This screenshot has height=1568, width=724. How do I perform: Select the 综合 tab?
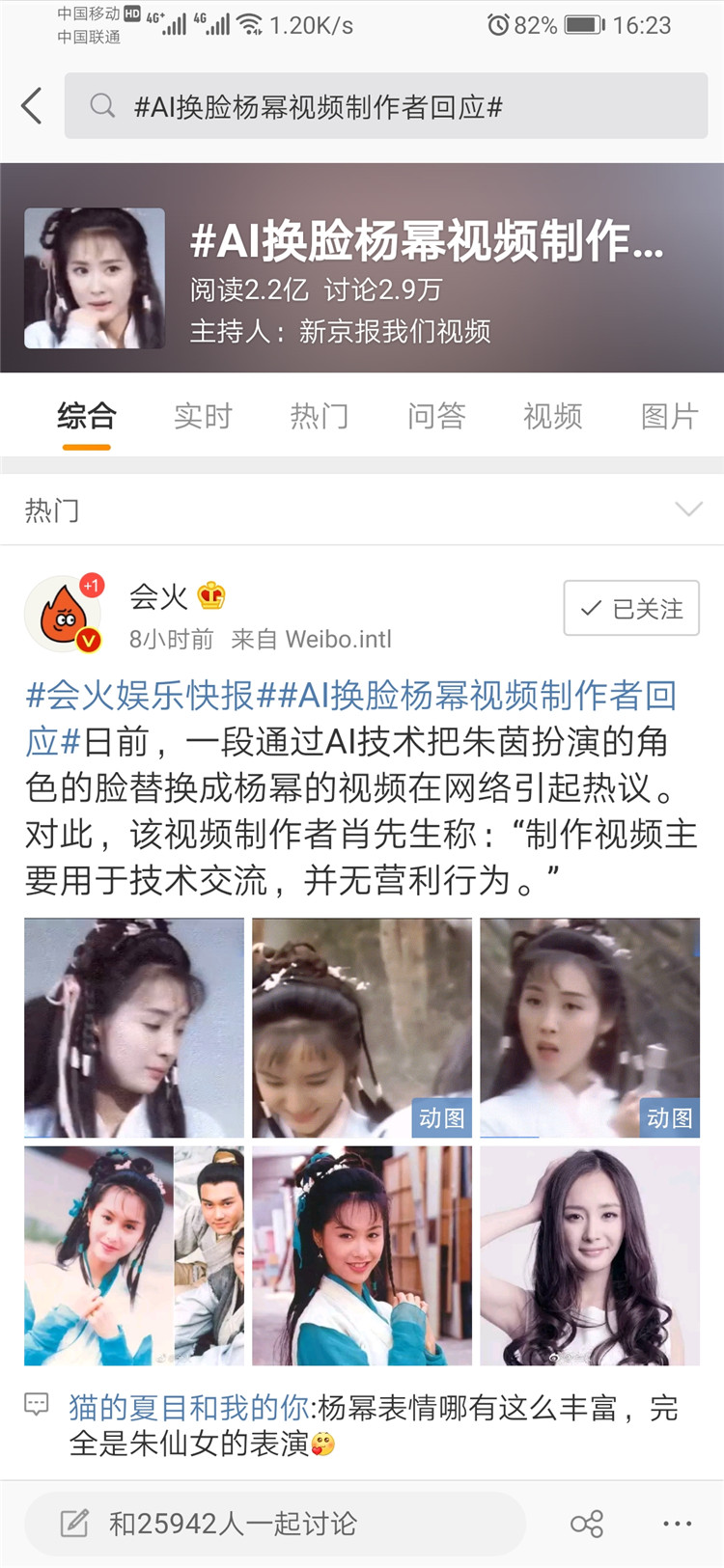87,417
